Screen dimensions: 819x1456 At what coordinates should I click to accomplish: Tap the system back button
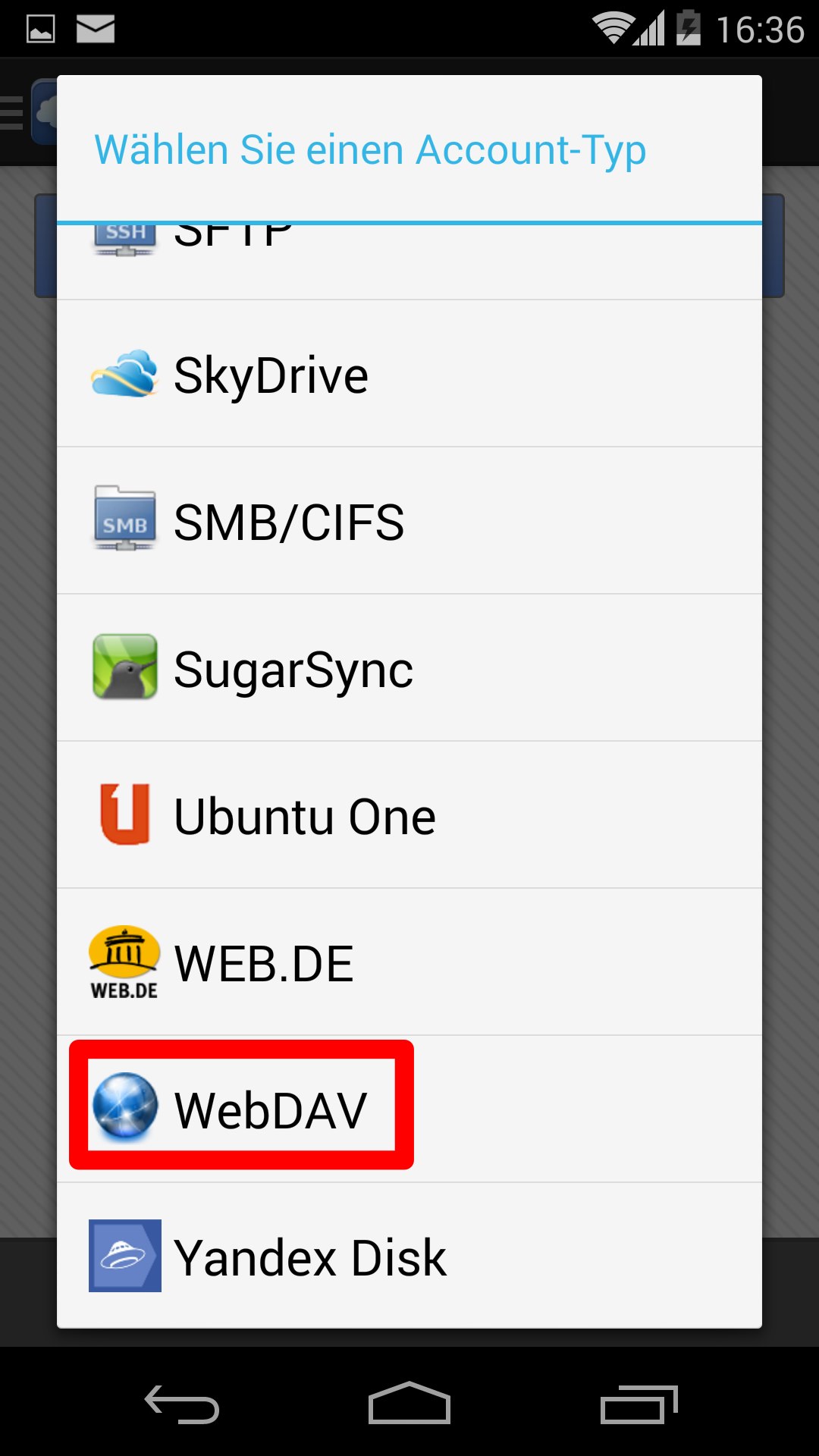click(182, 1404)
